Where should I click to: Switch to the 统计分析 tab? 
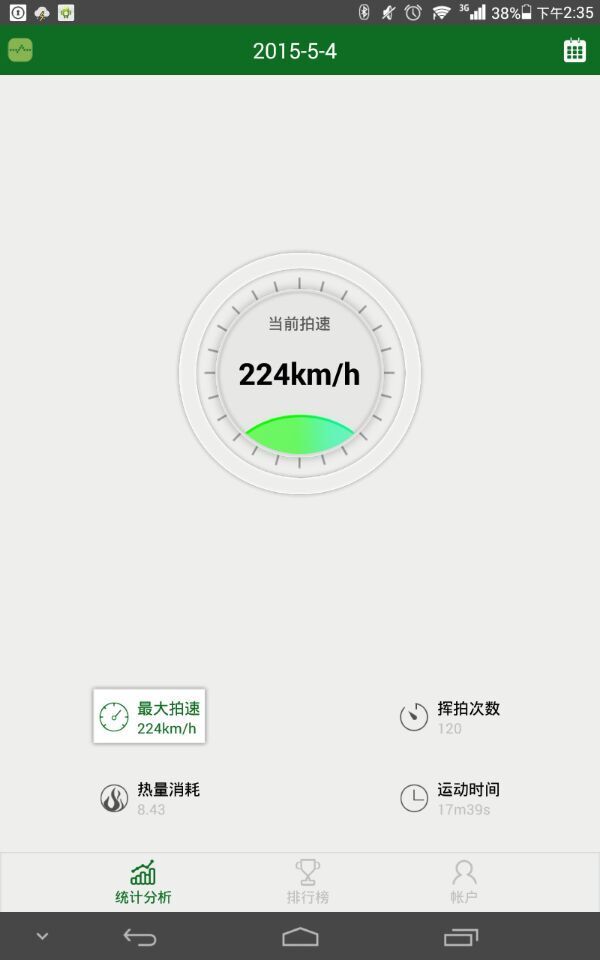(x=143, y=882)
